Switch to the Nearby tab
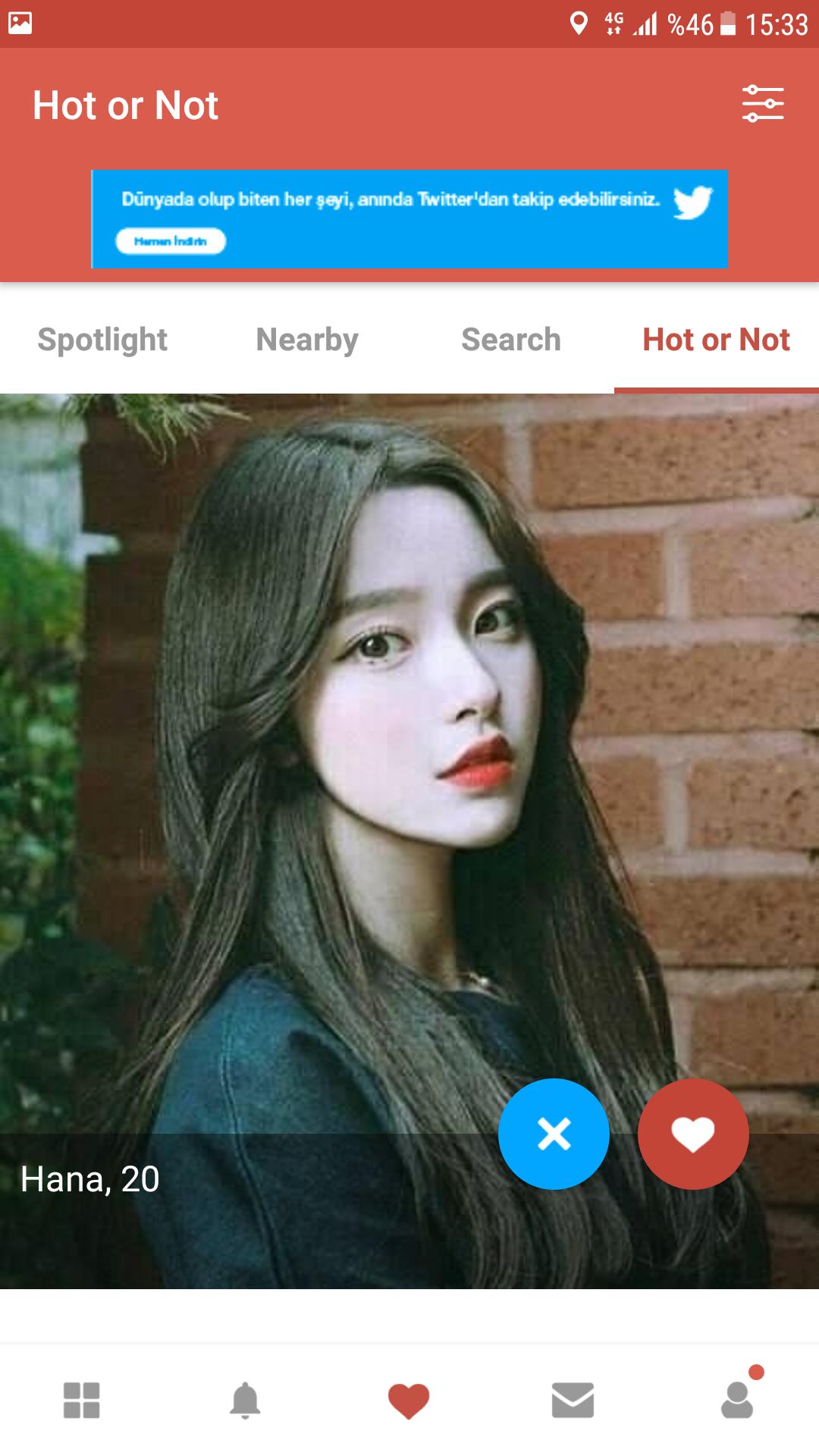This screenshot has height=1456, width=819. click(307, 340)
